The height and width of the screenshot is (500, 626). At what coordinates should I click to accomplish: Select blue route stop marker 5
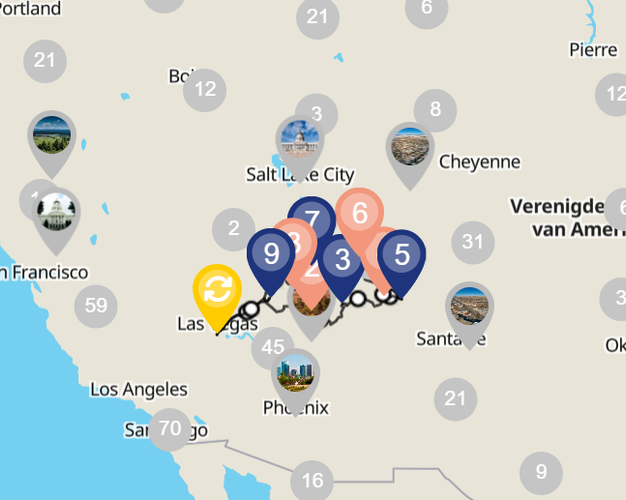point(402,255)
